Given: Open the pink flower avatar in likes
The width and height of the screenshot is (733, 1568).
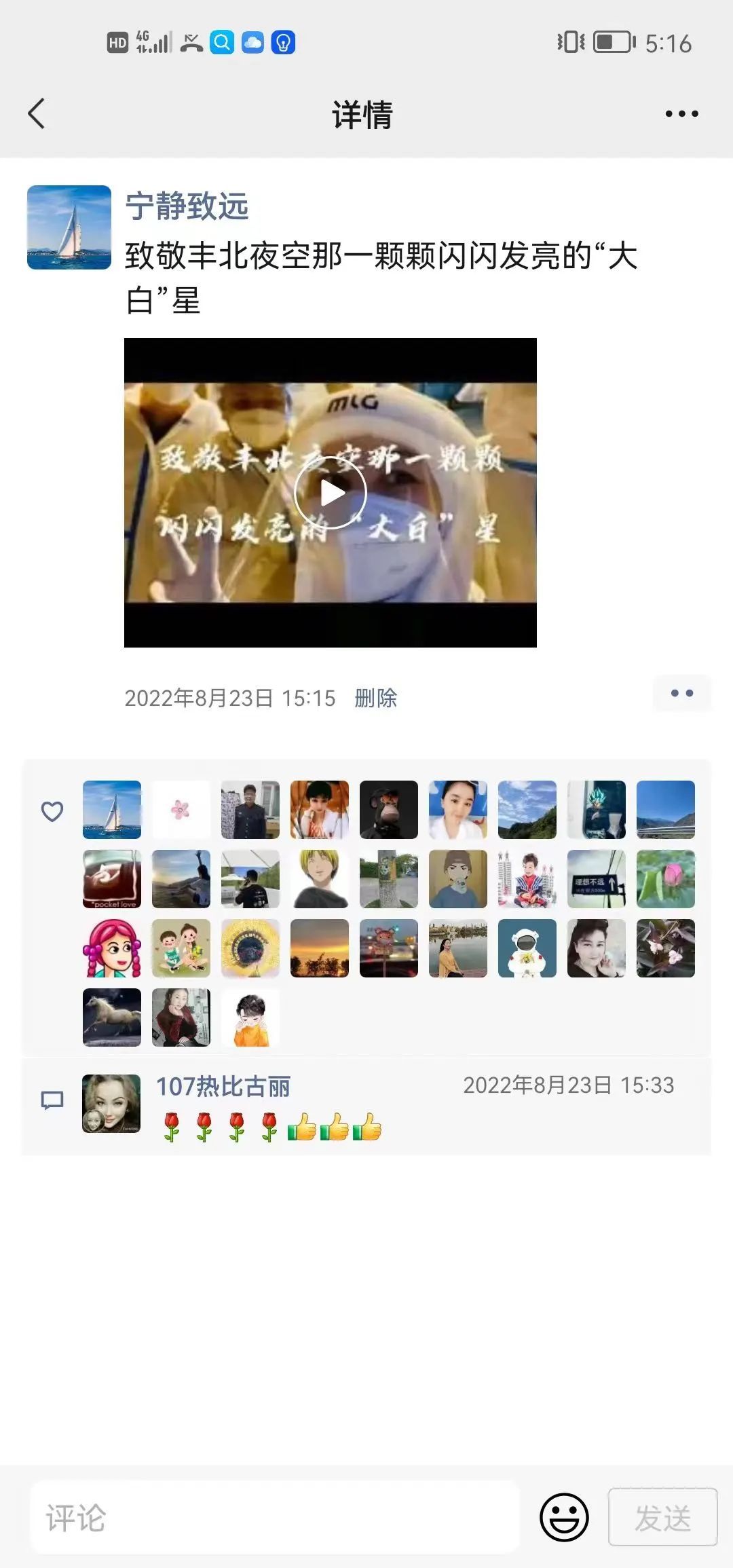Looking at the screenshot, I should tap(181, 810).
